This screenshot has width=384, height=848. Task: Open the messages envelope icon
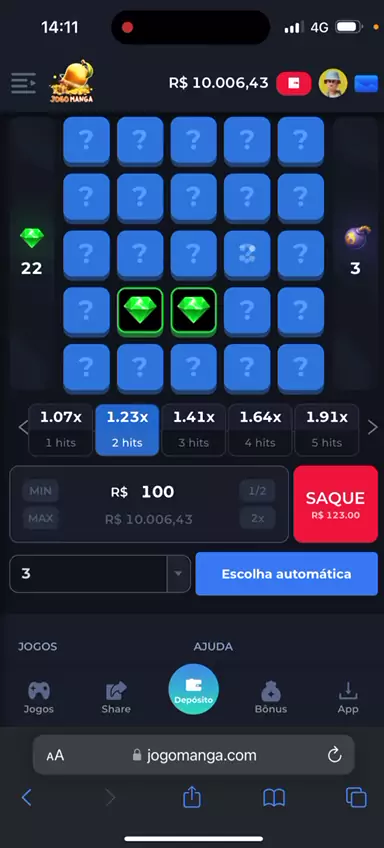[366, 83]
